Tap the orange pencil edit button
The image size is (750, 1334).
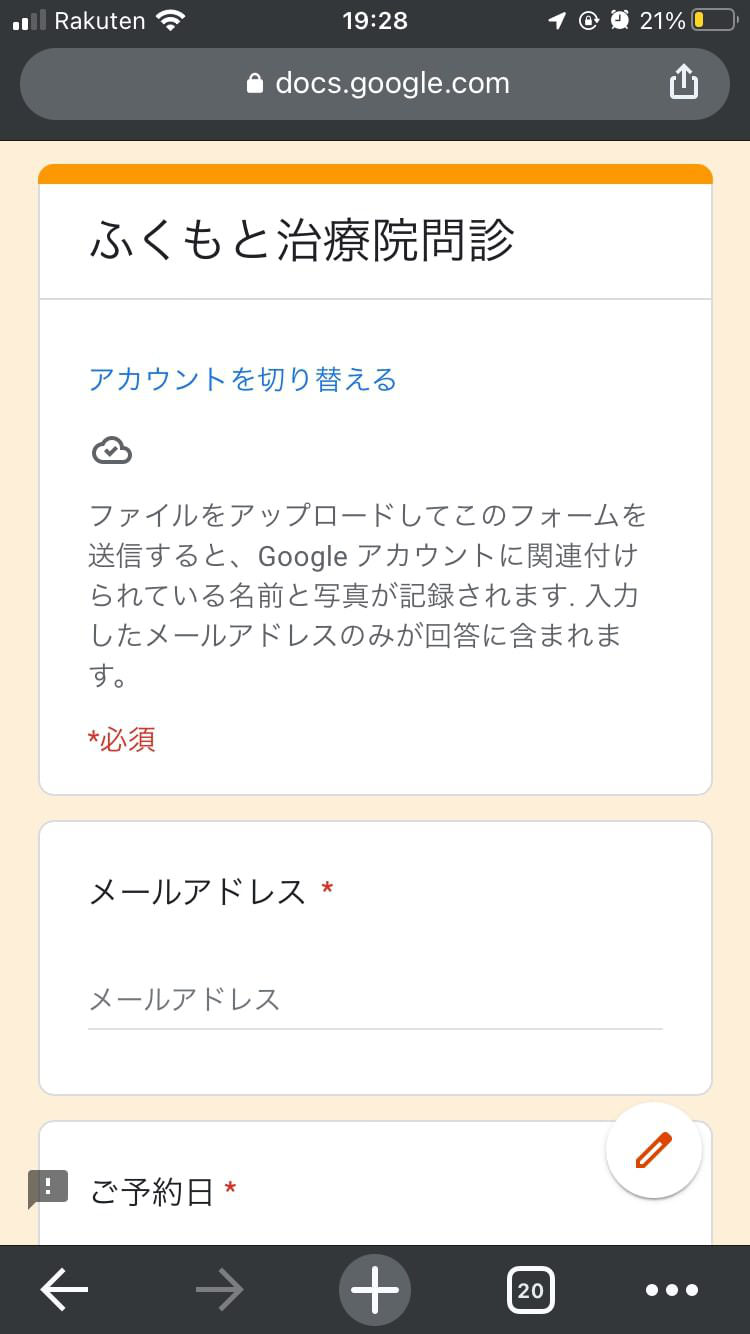(x=654, y=1150)
